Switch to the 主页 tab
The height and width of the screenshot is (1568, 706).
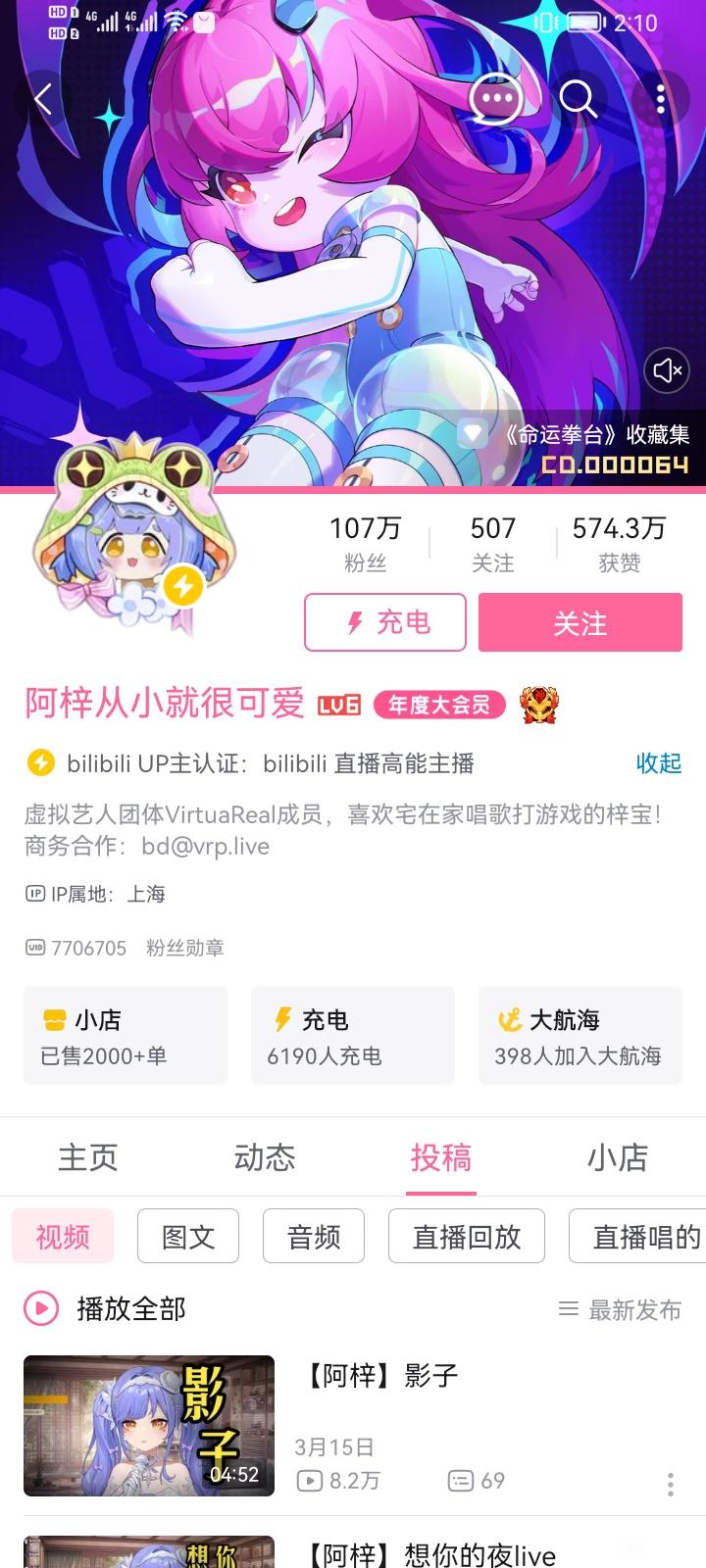[x=88, y=1157]
